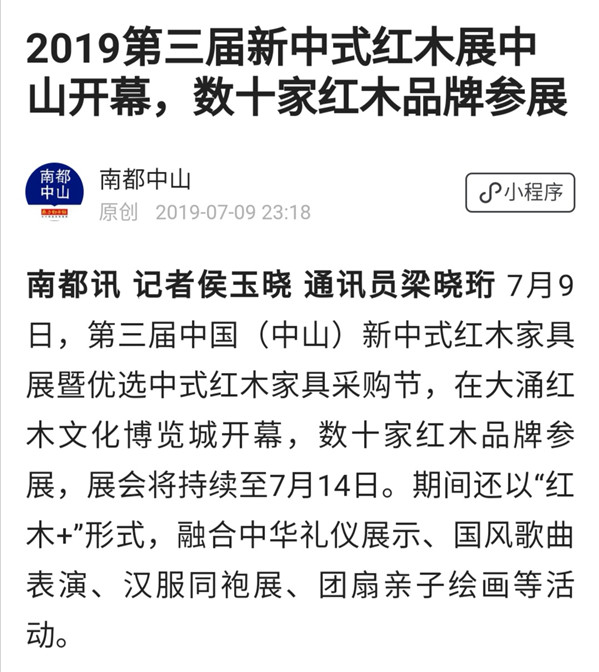Image resolution: width=599 pixels, height=672 pixels.
Task: Open the 小程序 mini program button
Action: (520, 192)
